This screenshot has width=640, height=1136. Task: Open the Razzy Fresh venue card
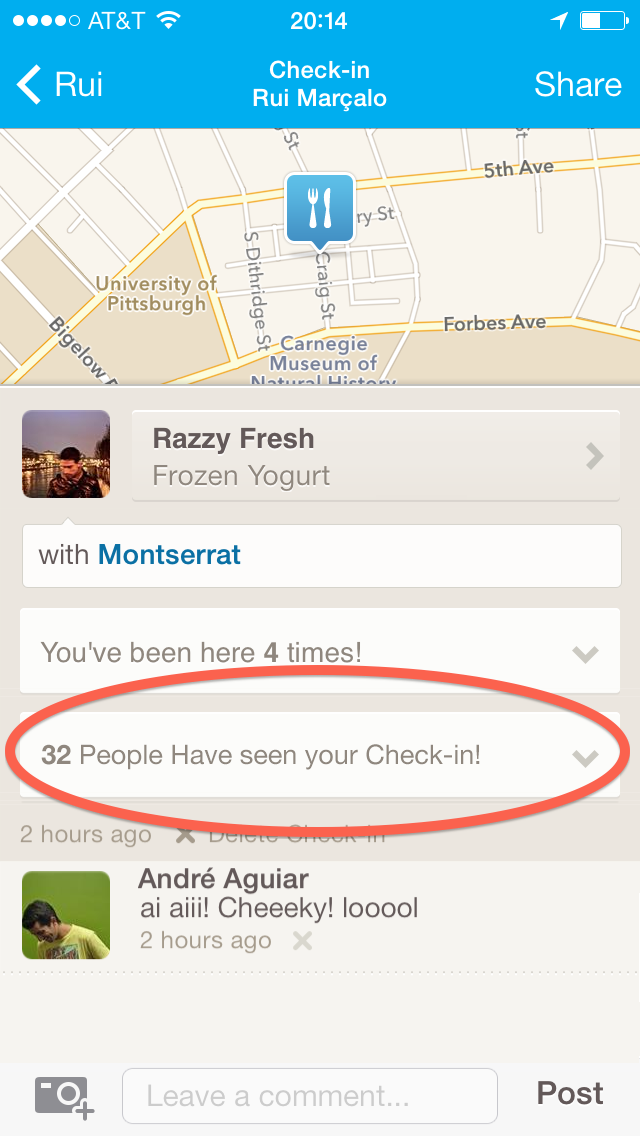376,456
